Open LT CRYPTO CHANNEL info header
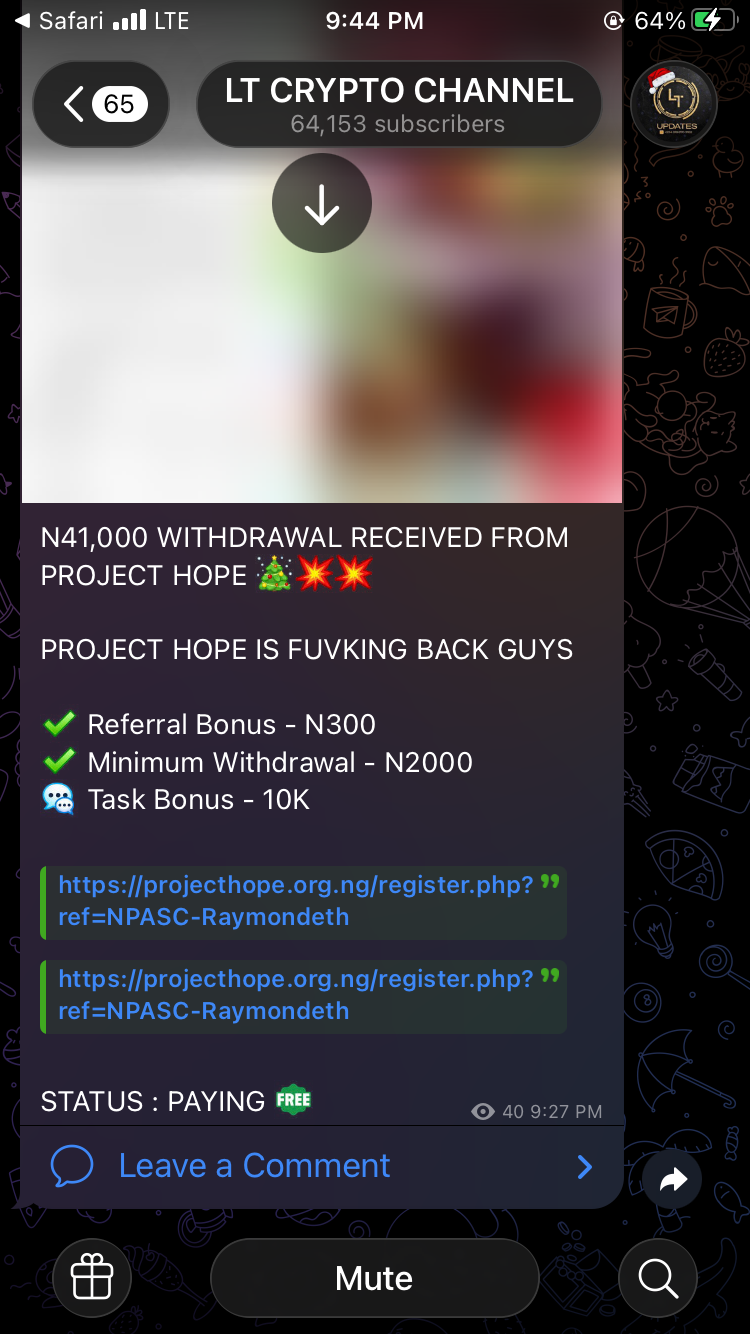The image size is (750, 1334). point(399,104)
